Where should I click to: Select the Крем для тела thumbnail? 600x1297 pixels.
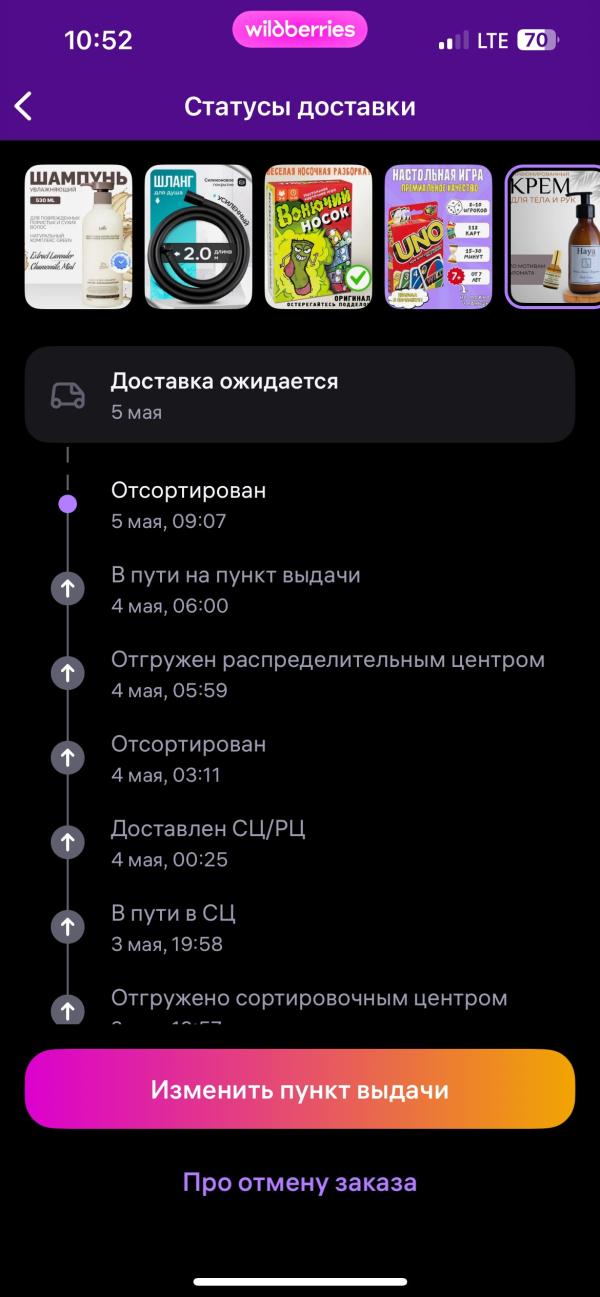[x=553, y=237]
